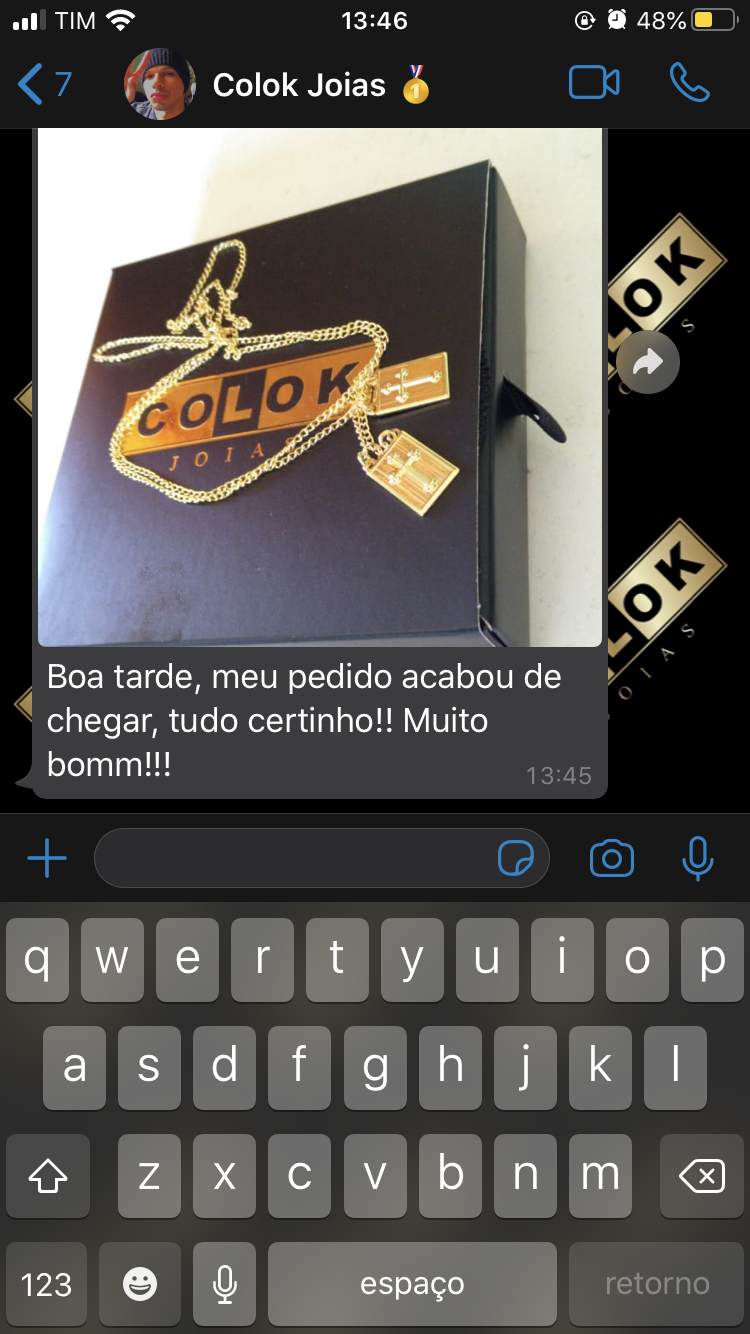
Task: Forward the photo with the arrow icon
Action: [x=648, y=362]
